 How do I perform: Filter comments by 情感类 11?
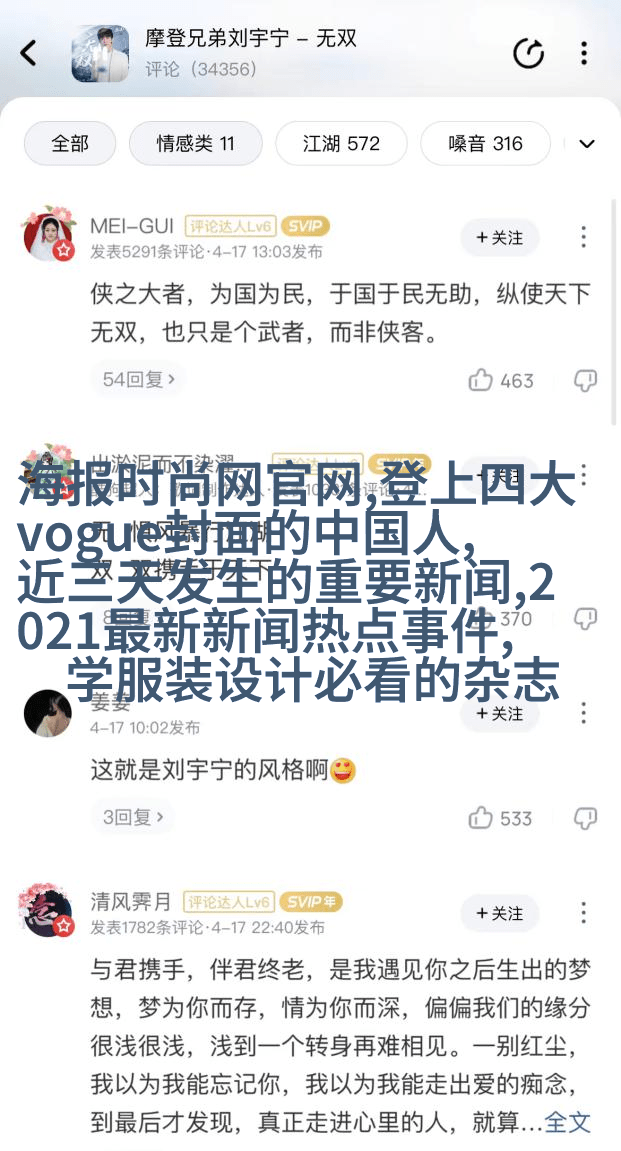[195, 144]
